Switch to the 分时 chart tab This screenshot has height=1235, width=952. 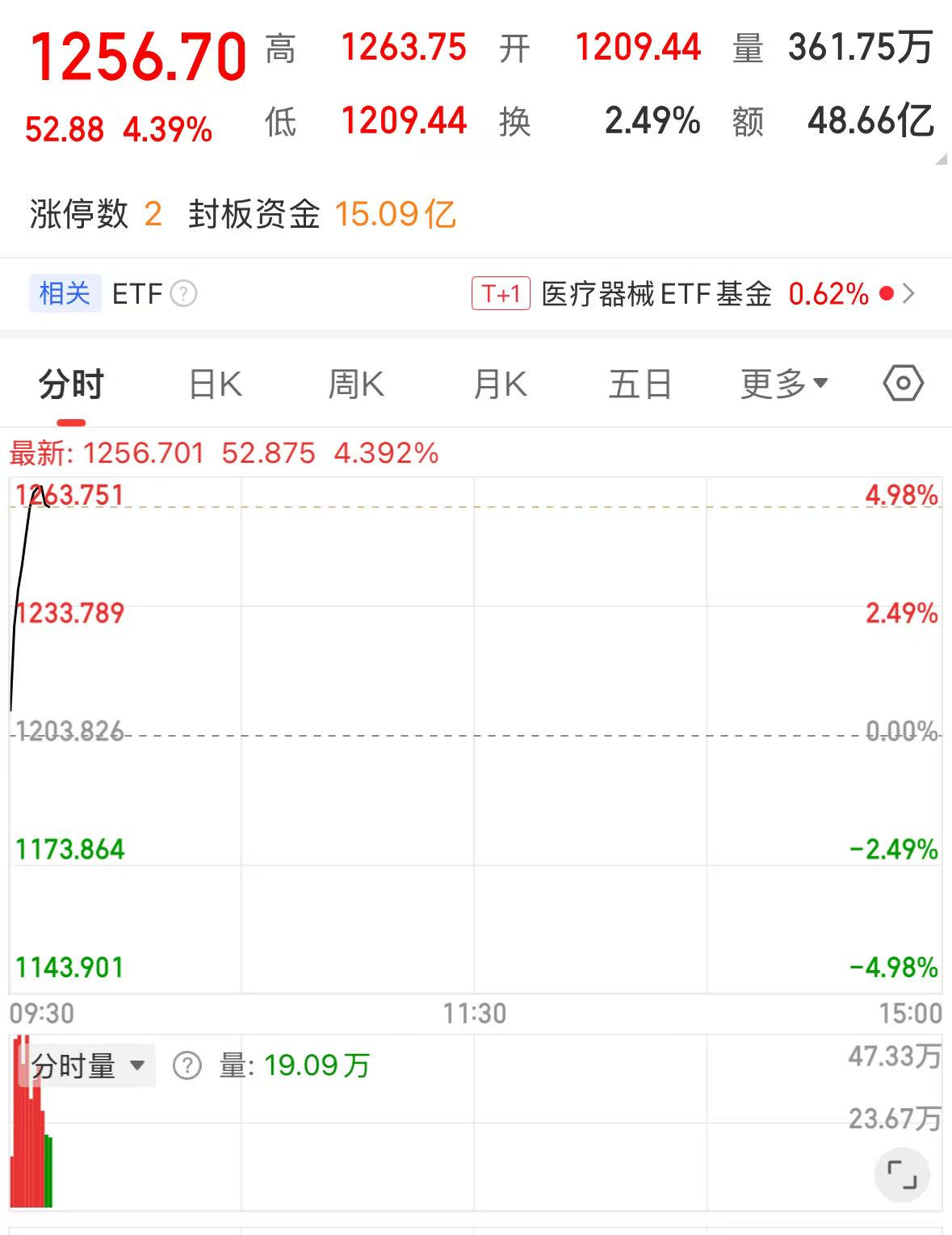click(x=71, y=384)
